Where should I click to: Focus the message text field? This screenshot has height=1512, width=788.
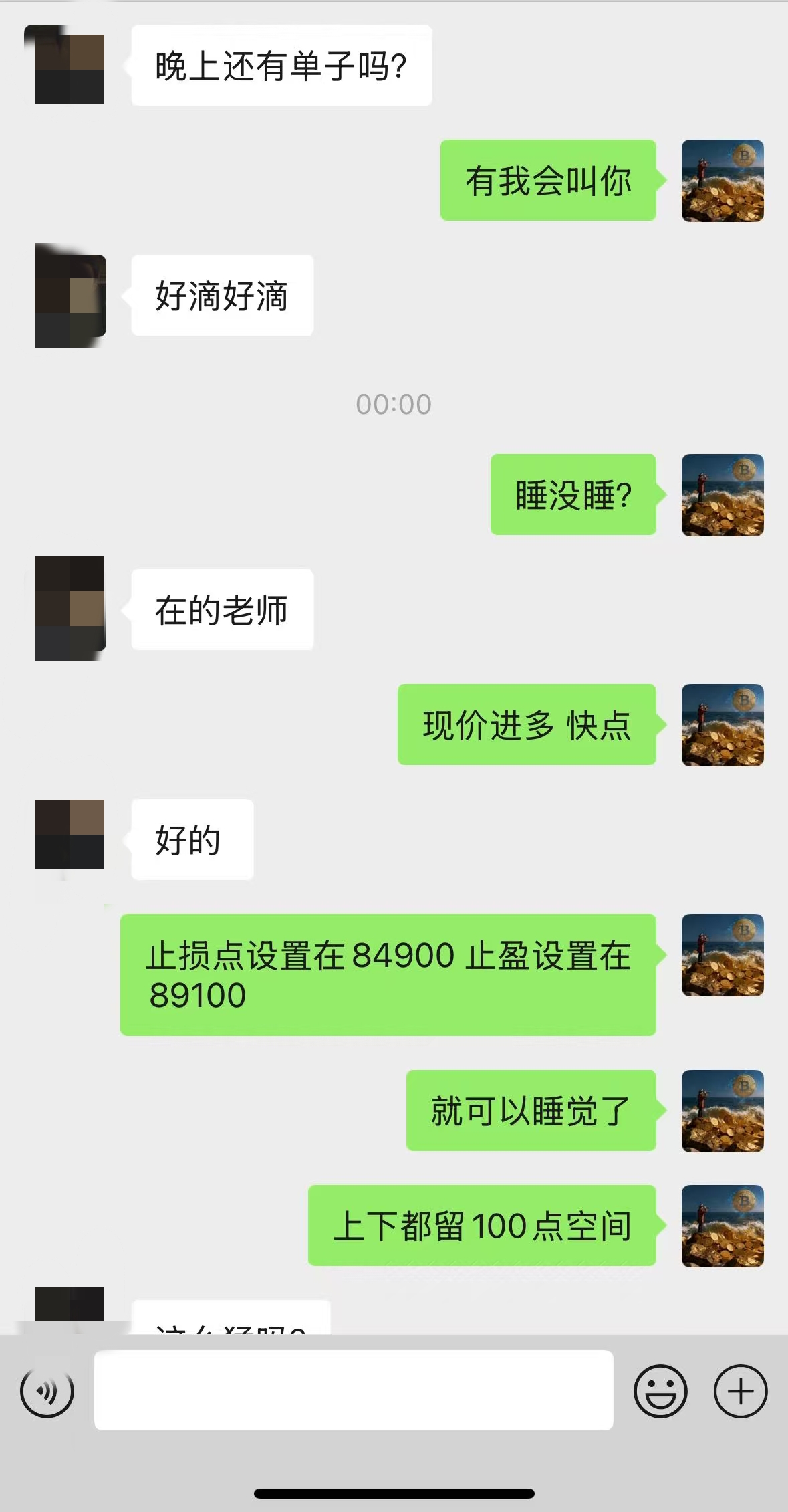coord(354,1390)
